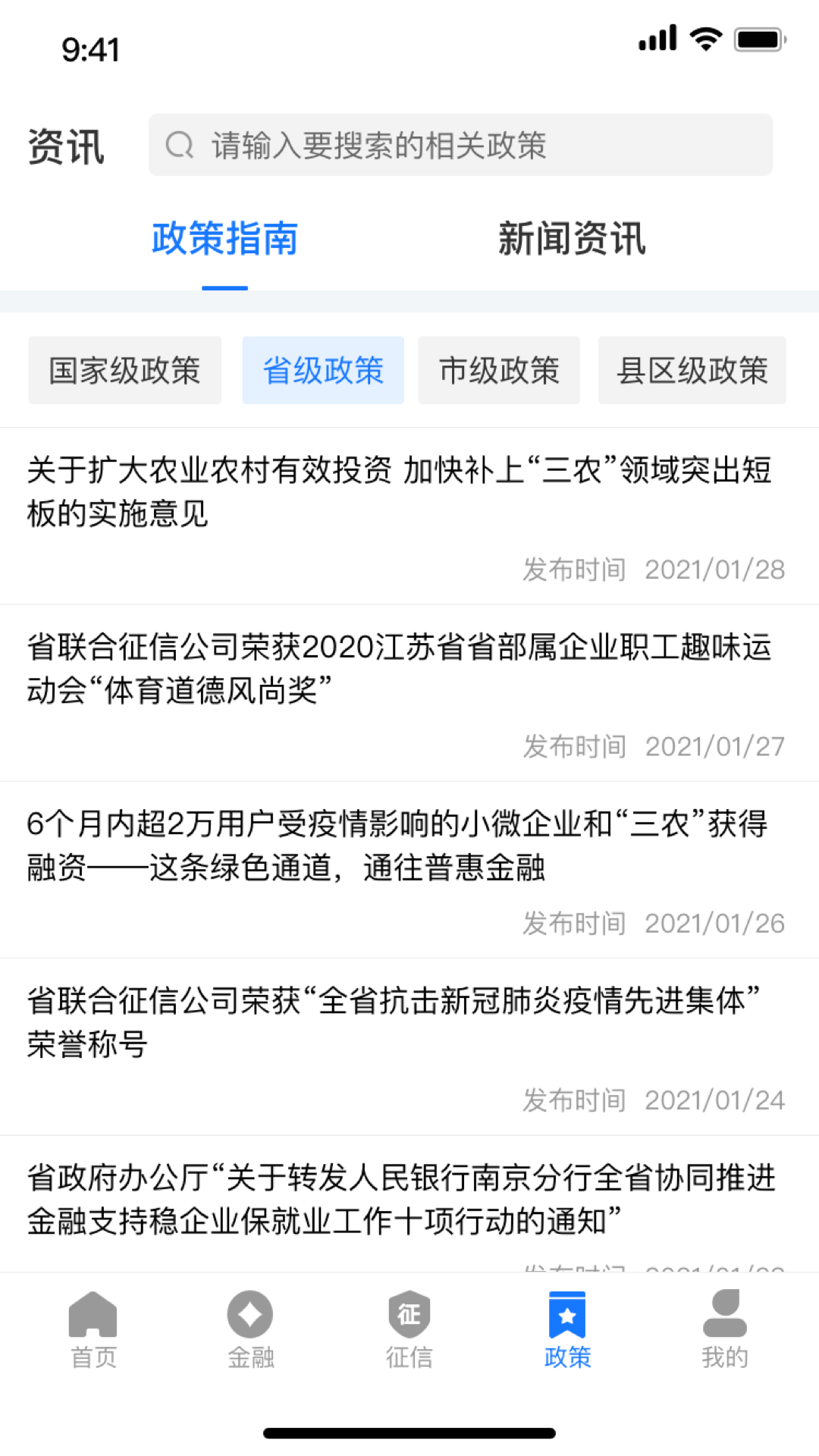Filter by 国家级政策
The width and height of the screenshot is (819, 1456).
pos(125,370)
